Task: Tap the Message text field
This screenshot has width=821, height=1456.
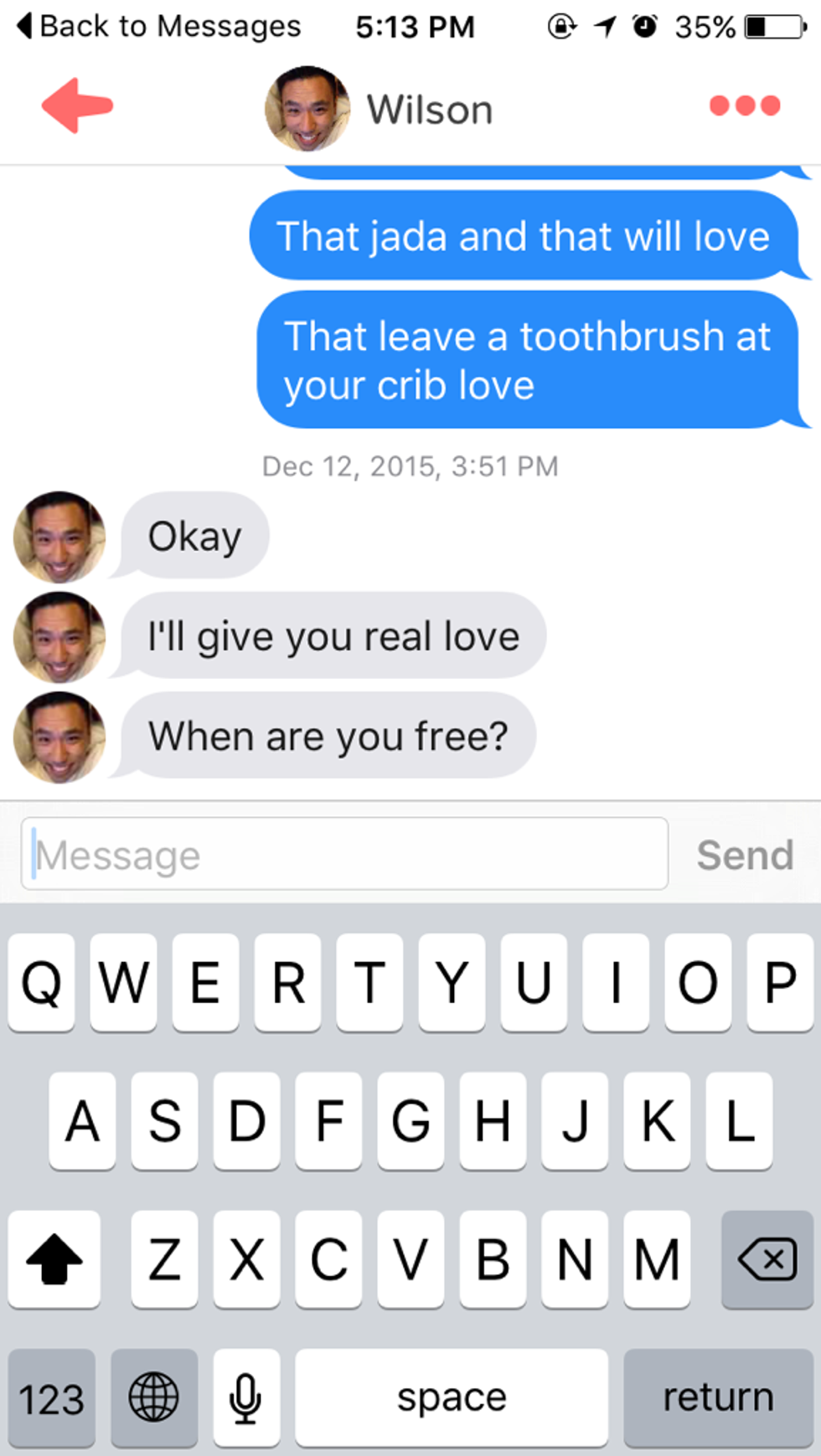Action: [344, 854]
